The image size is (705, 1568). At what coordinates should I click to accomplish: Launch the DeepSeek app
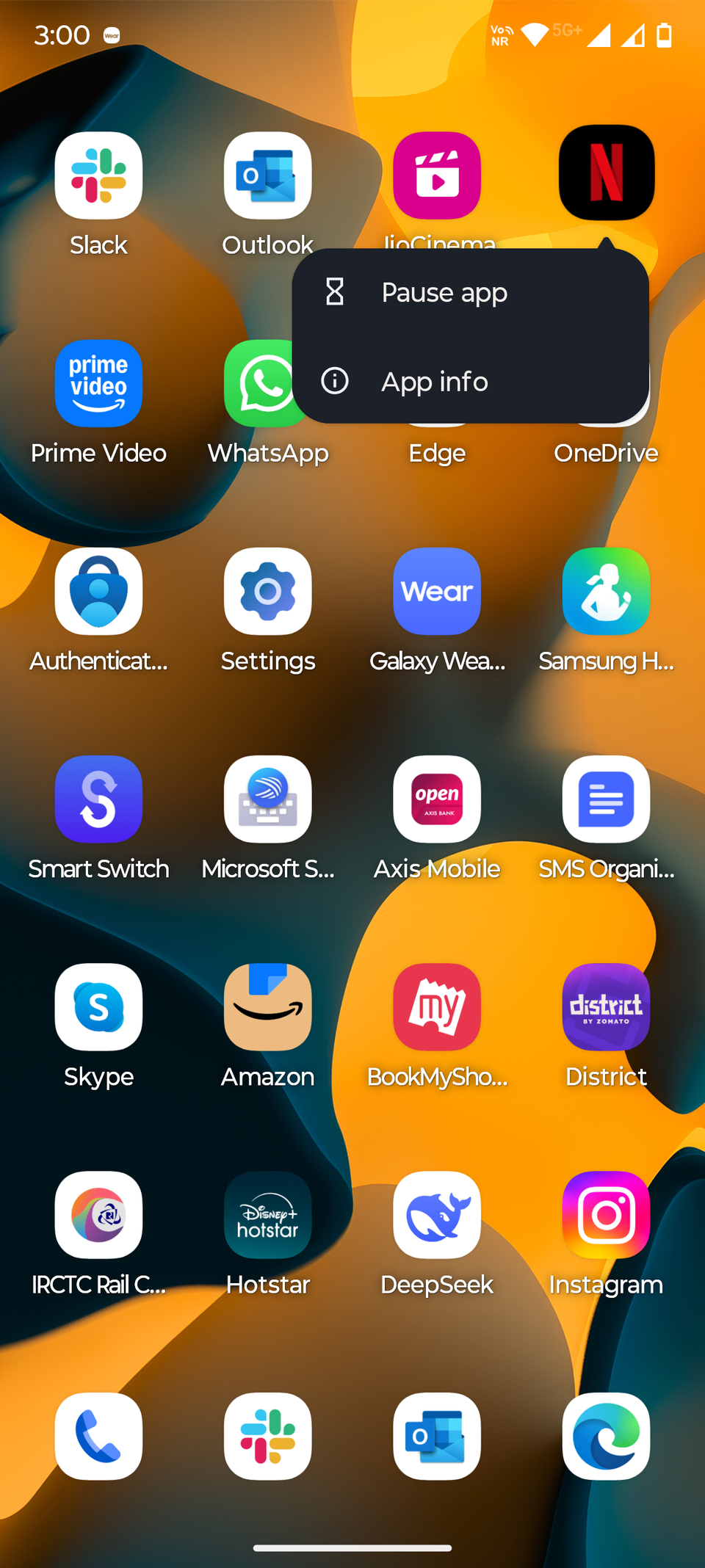pyautogui.click(x=436, y=1216)
